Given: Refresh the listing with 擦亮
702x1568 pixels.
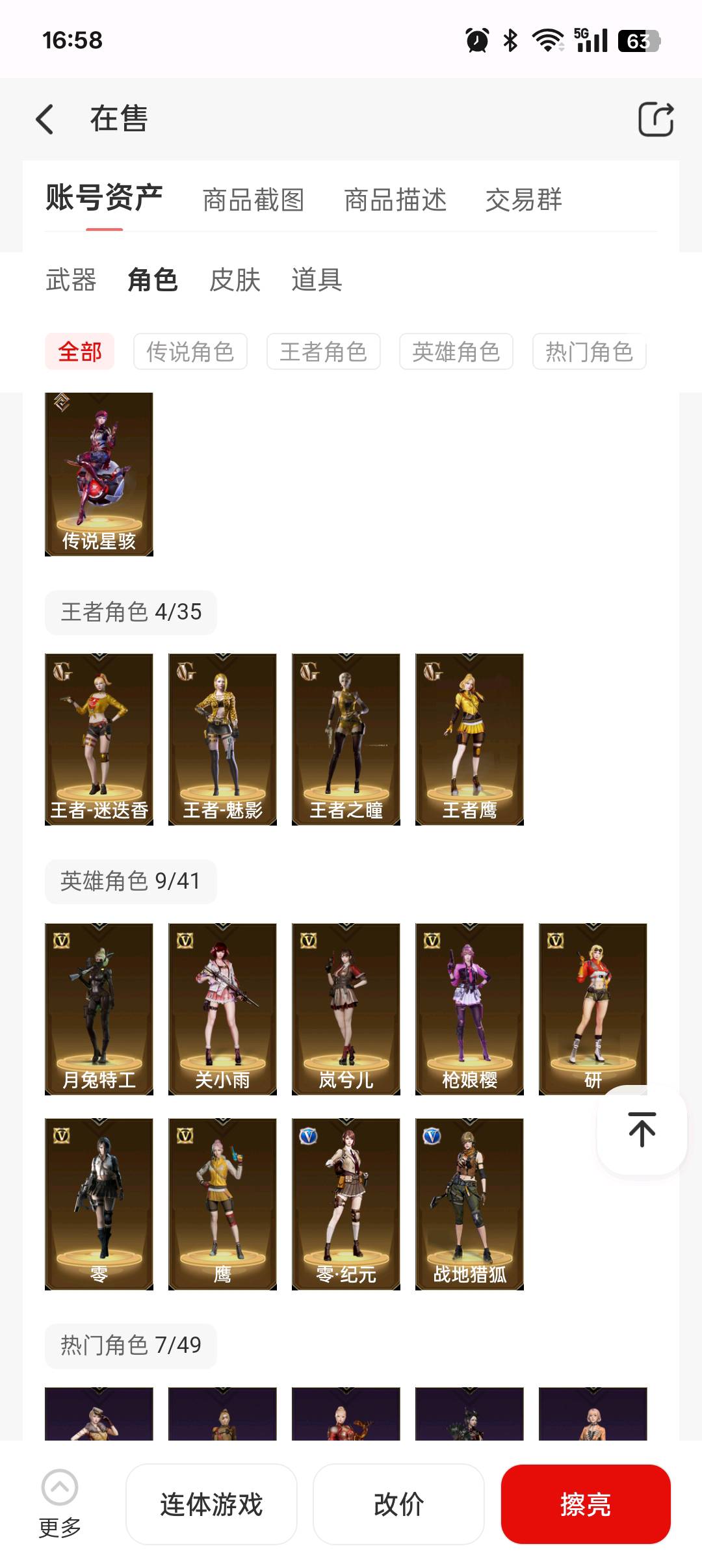Looking at the screenshot, I should click(586, 1504).
